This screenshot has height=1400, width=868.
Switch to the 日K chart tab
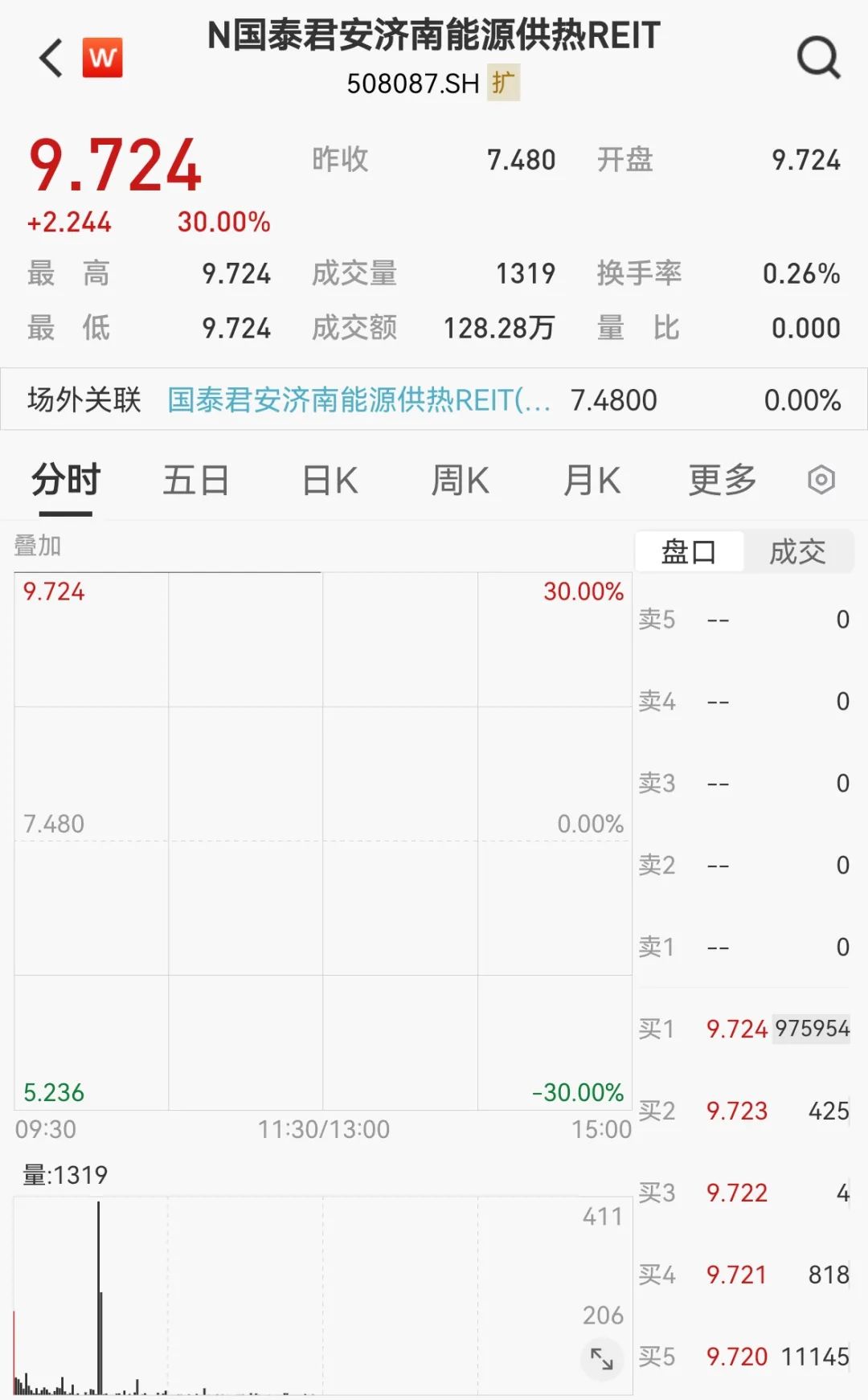pyautogui.click(x=330, y=481)
